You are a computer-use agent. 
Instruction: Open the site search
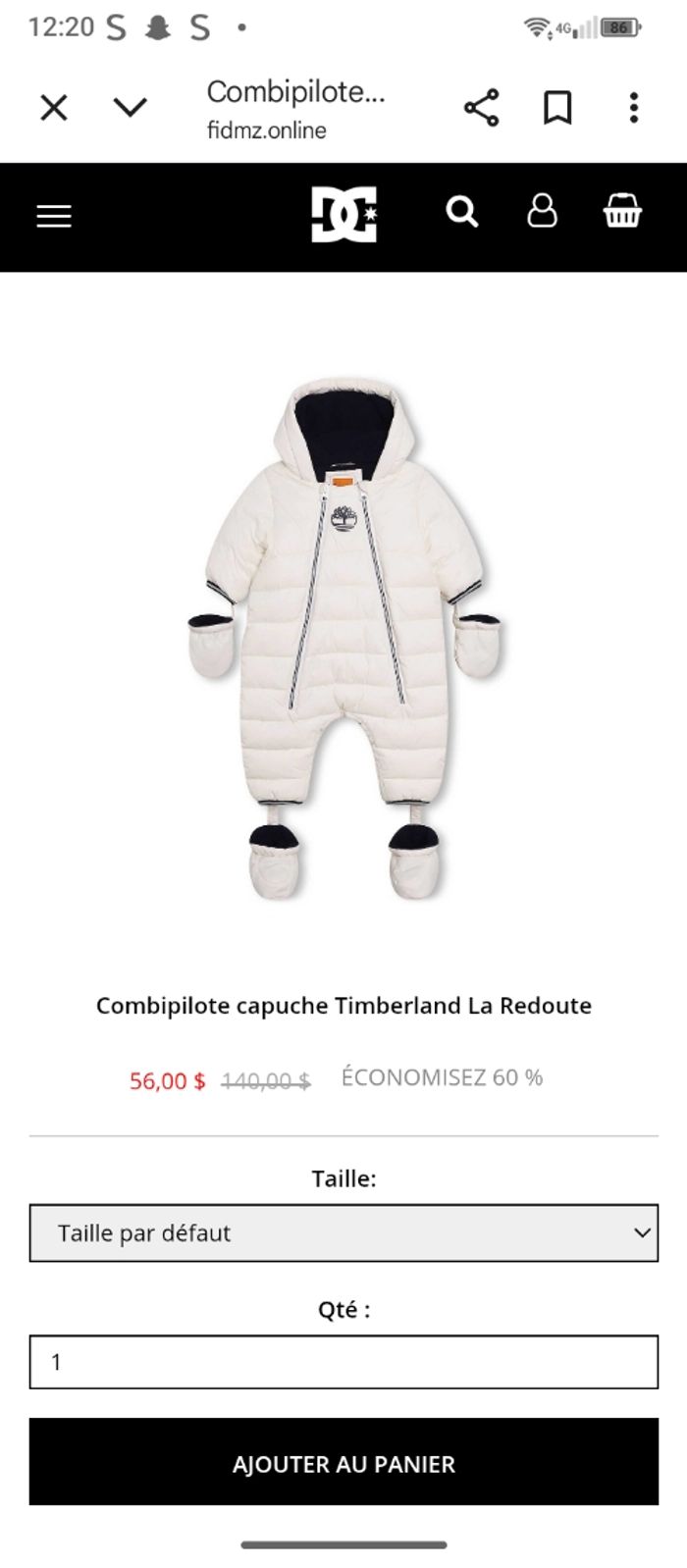click(461, 211)
